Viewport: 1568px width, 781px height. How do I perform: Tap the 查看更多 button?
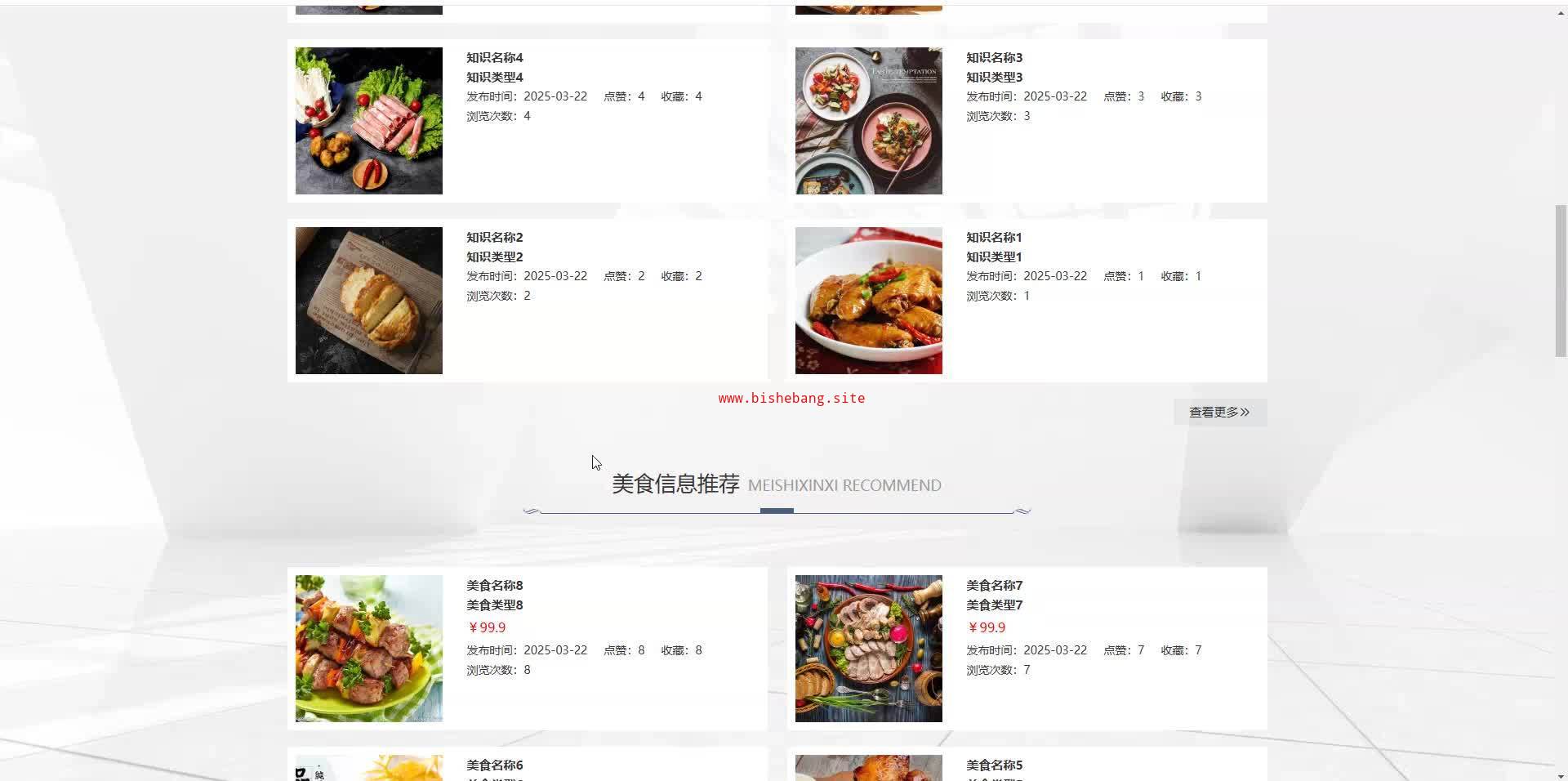click(x=1219, y=413)
